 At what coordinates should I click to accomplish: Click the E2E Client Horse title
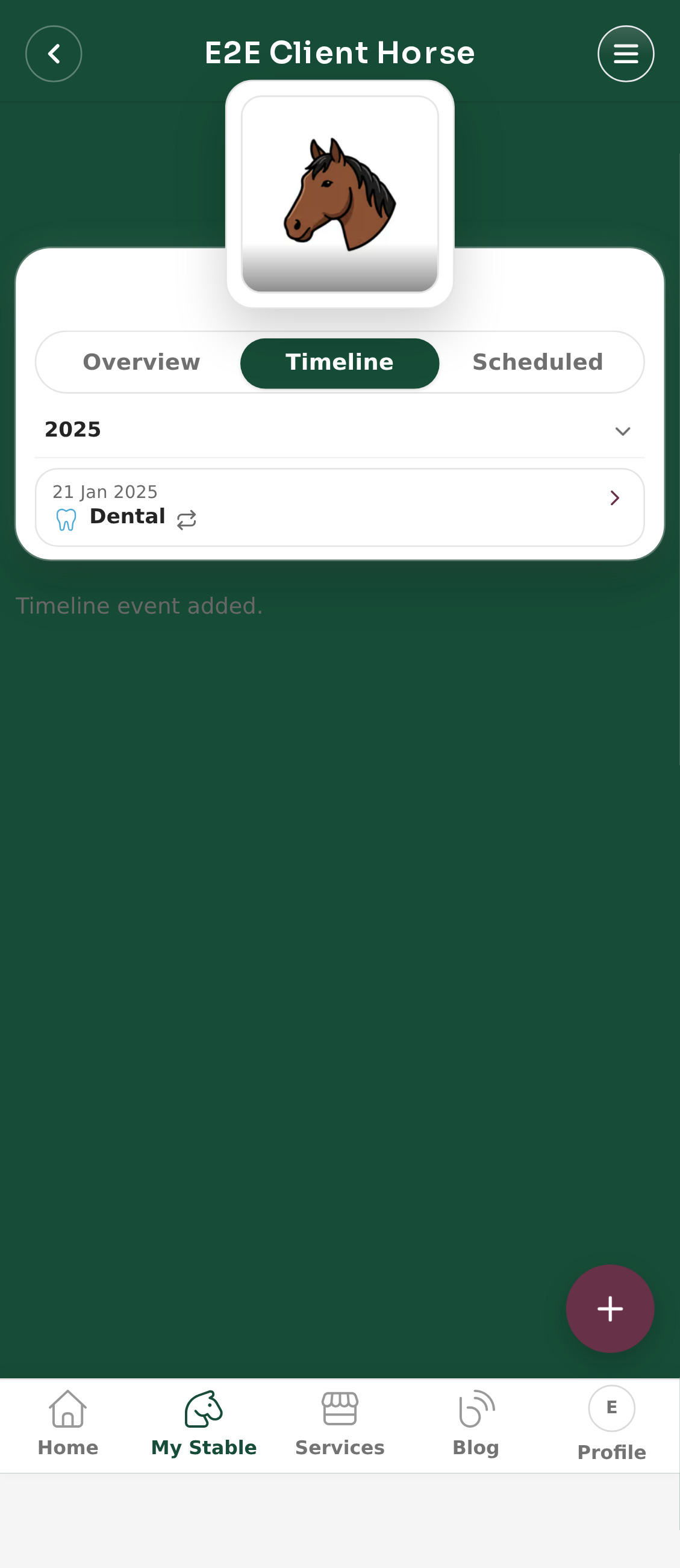340,52
